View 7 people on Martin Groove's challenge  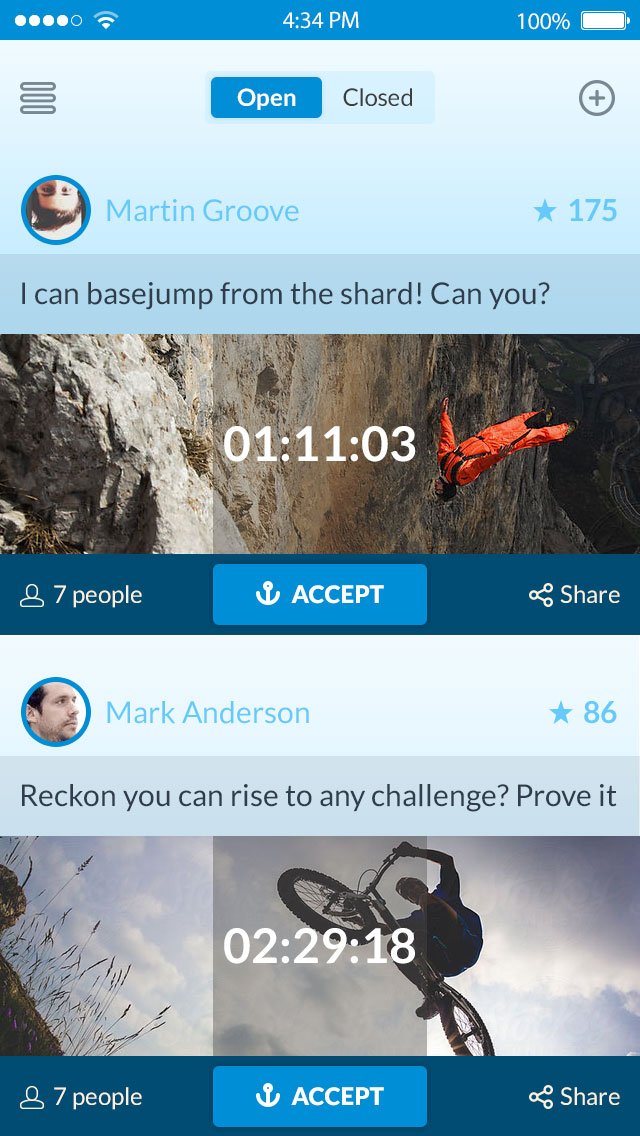pyautogui.click(x=82, y=595)
